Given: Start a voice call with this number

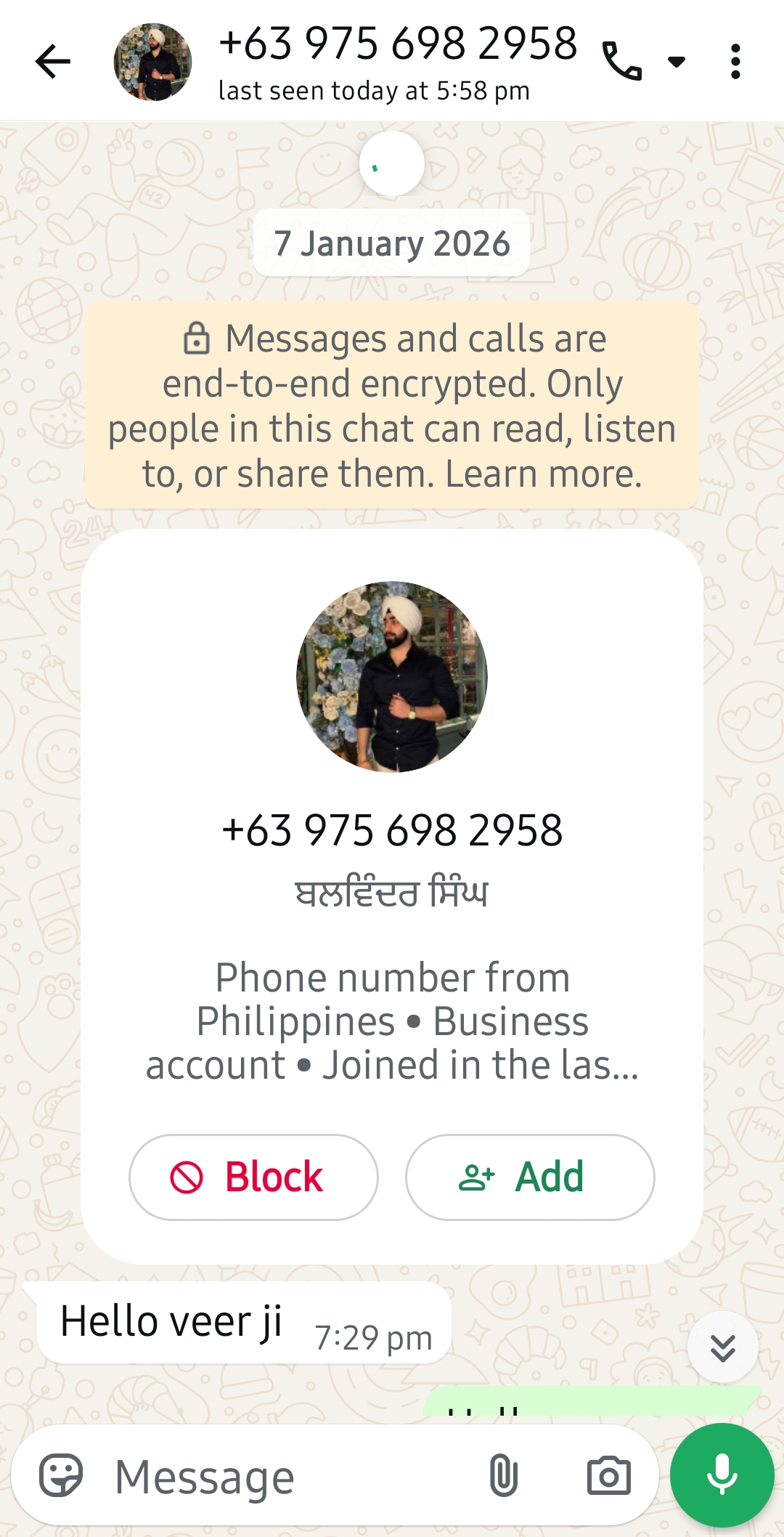Looking at the screenshot, I should pyautogui.click(x=621, y=61).
